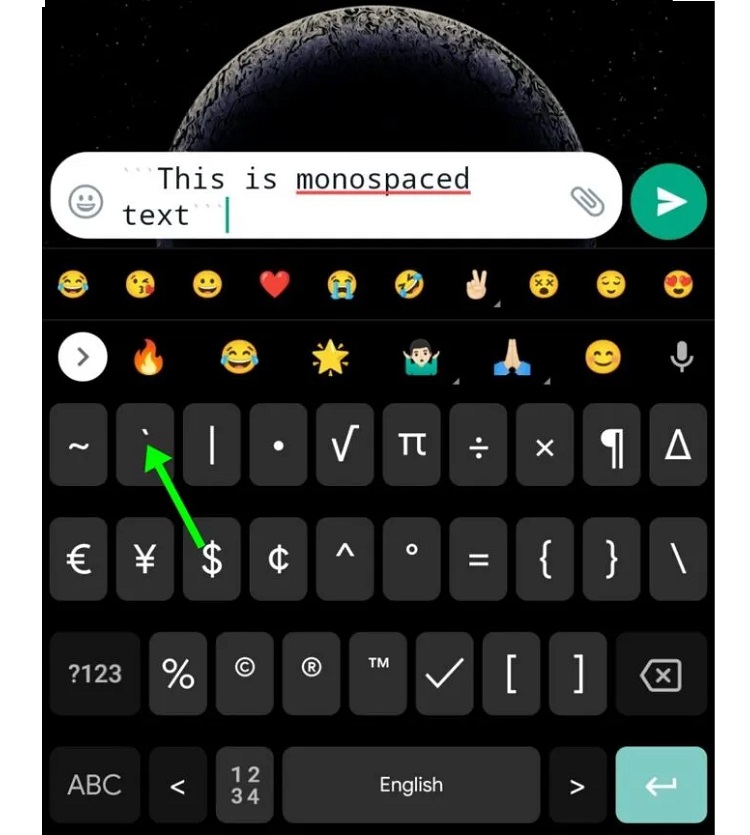Switch back to the ABC keyboard
Screen dimensions: 750x835
[x=94, y=786]
